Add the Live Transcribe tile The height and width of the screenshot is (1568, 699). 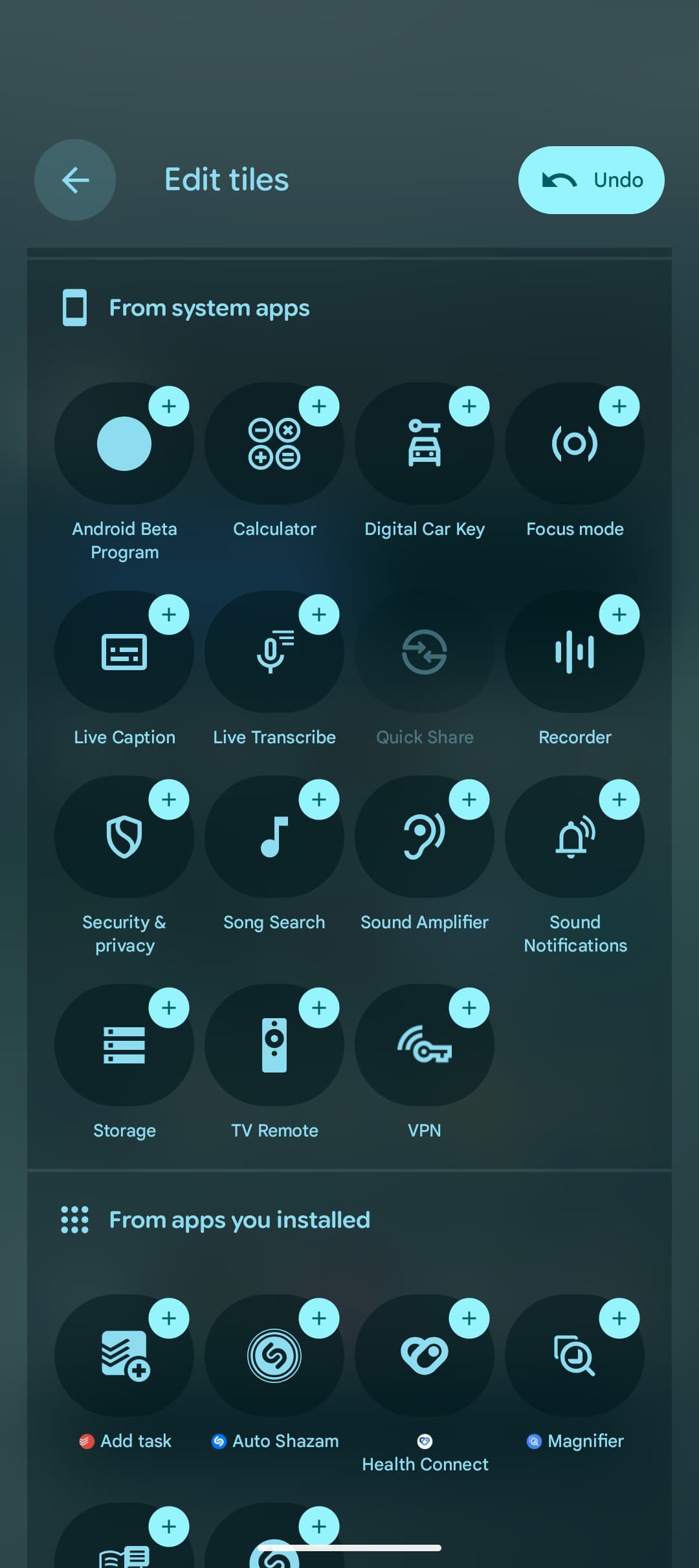[319, 615]
